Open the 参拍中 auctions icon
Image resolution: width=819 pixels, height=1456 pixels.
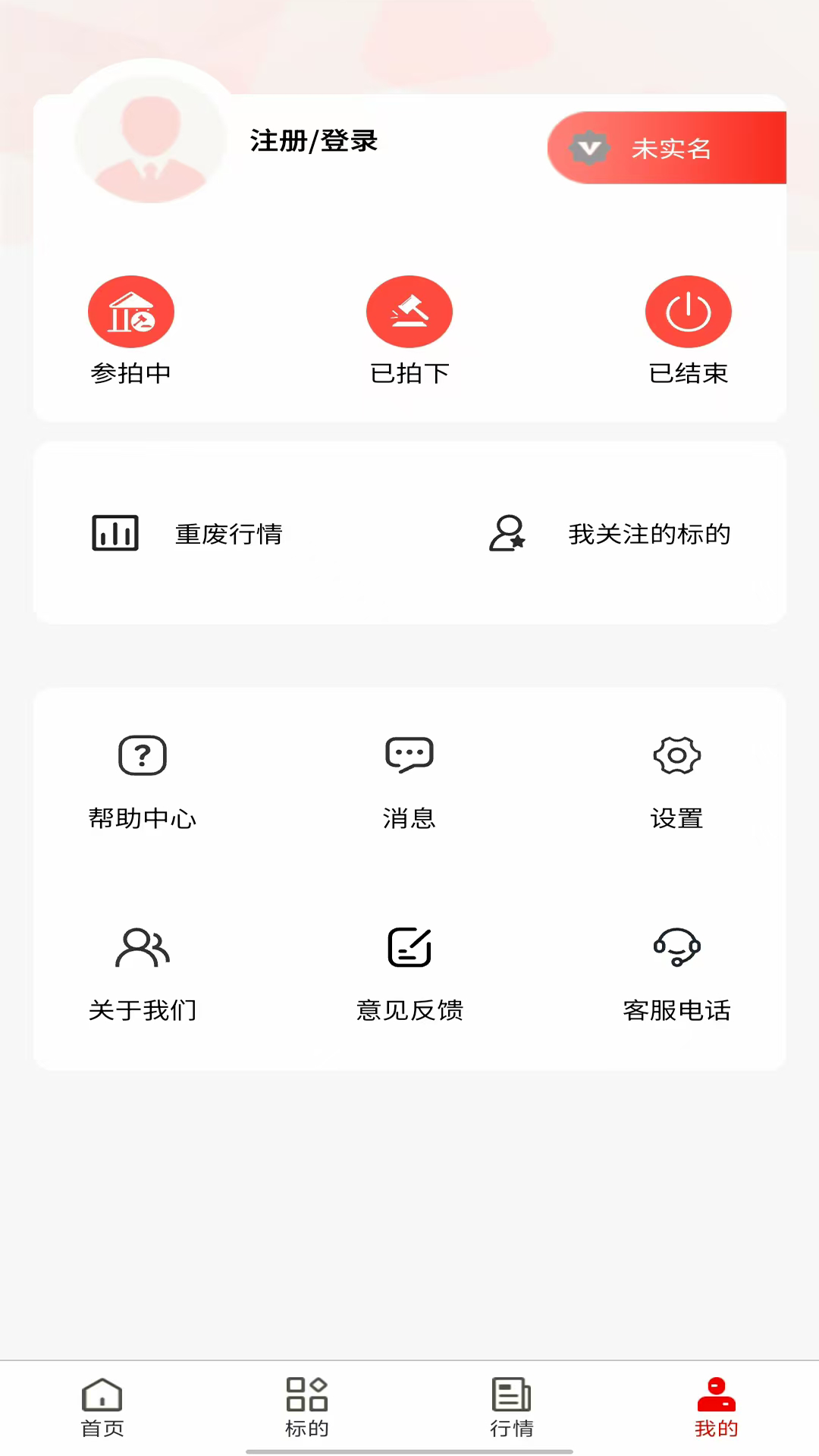[x=131, y=311]
